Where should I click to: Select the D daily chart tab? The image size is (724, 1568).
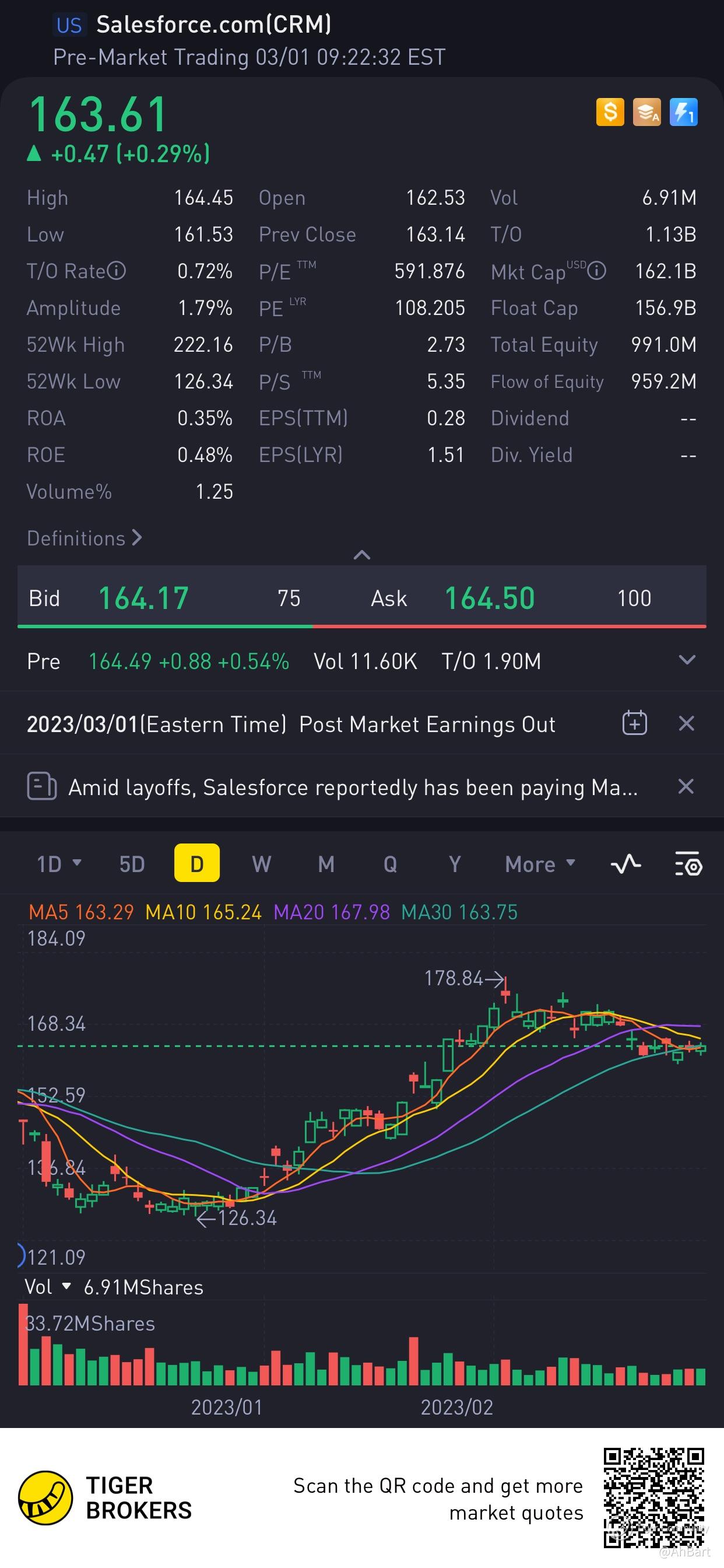tap(196, 864)
